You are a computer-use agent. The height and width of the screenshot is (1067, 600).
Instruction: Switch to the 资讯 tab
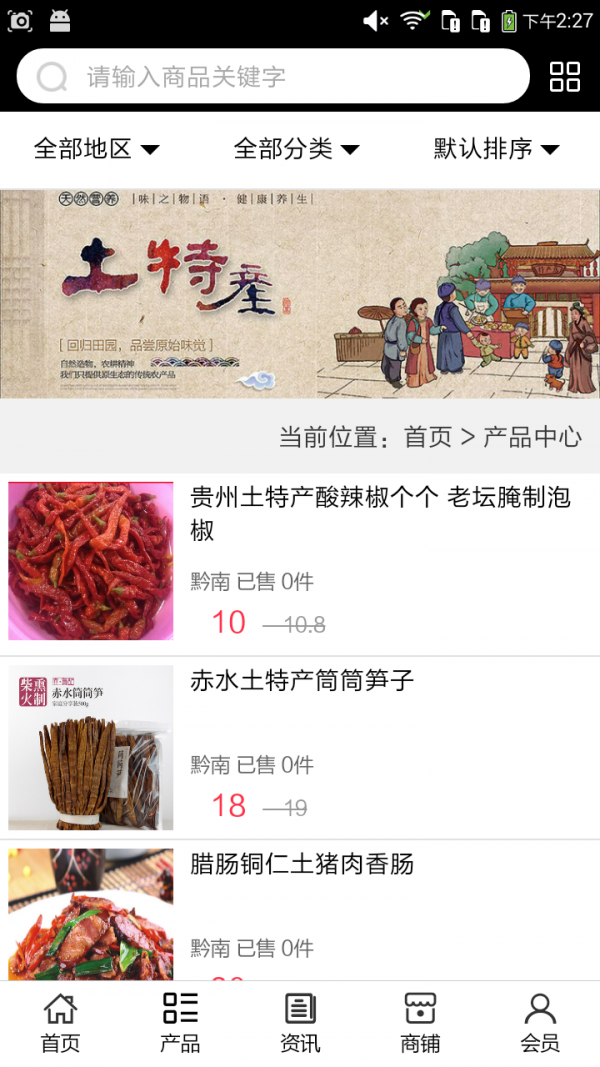coord(300,1023)
